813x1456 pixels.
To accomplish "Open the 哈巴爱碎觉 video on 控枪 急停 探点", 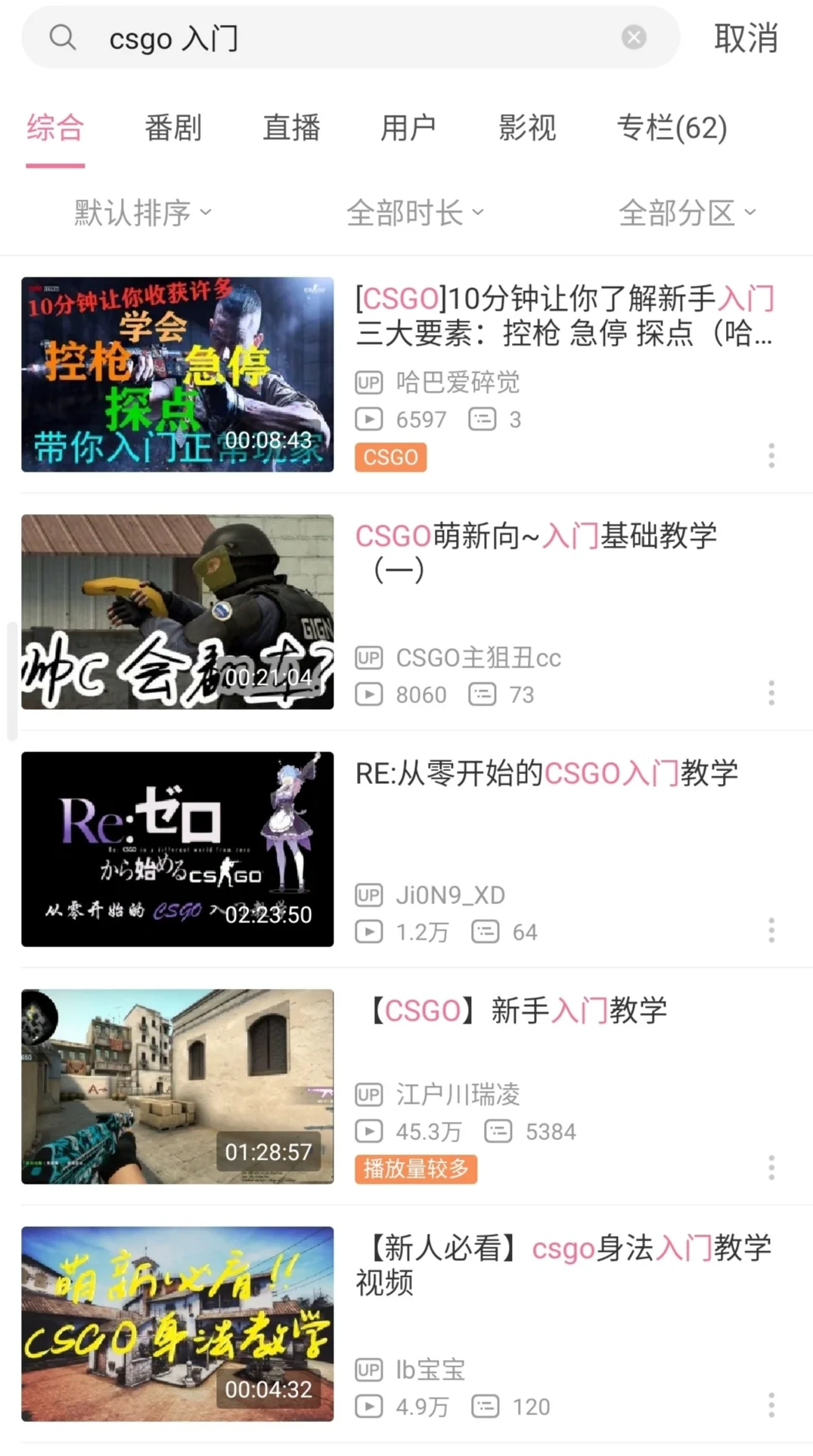I will tap(563, 315).
